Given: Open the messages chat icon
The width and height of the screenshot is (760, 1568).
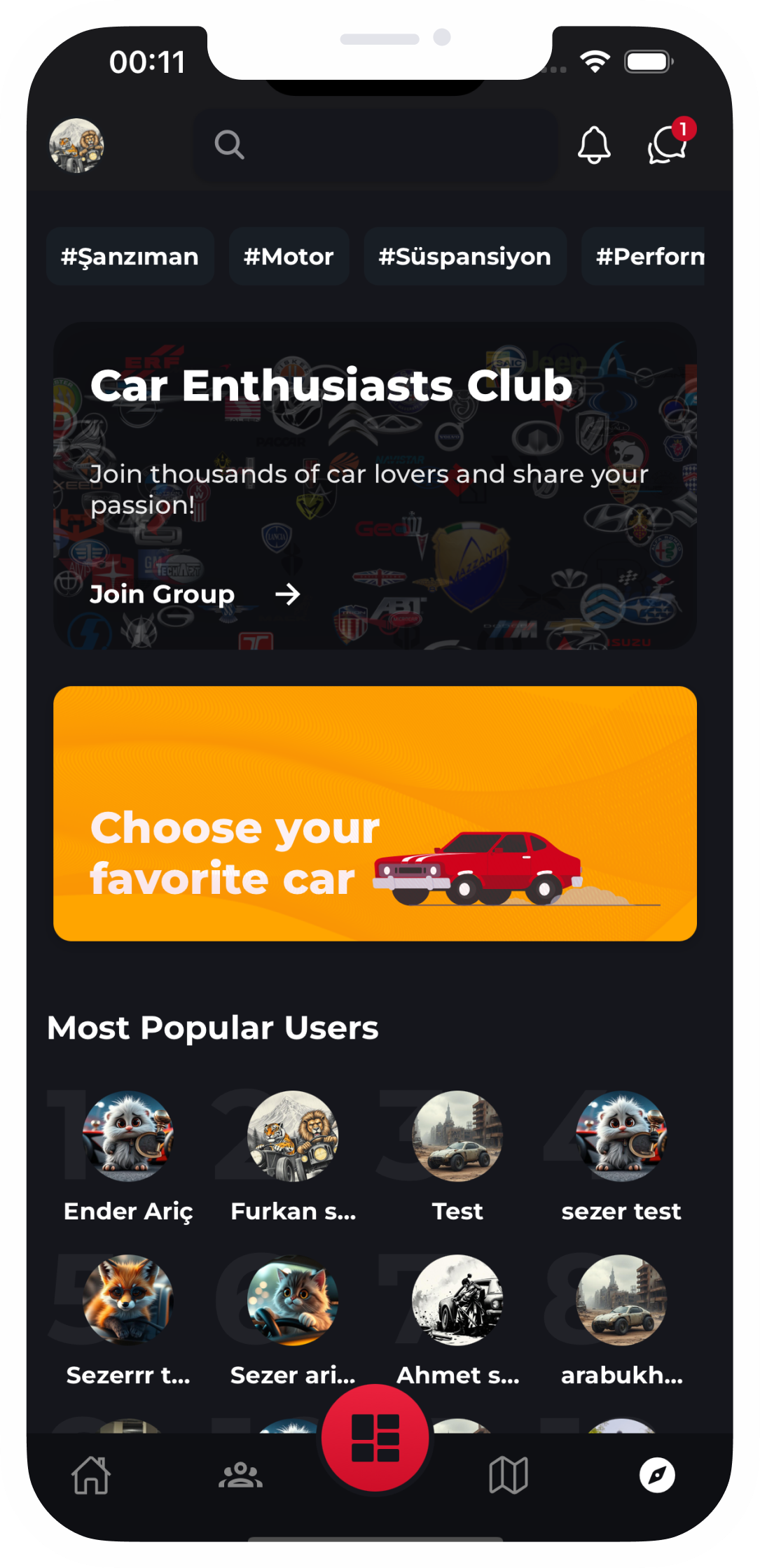Looking at the screenshot, I should (667, 146).
